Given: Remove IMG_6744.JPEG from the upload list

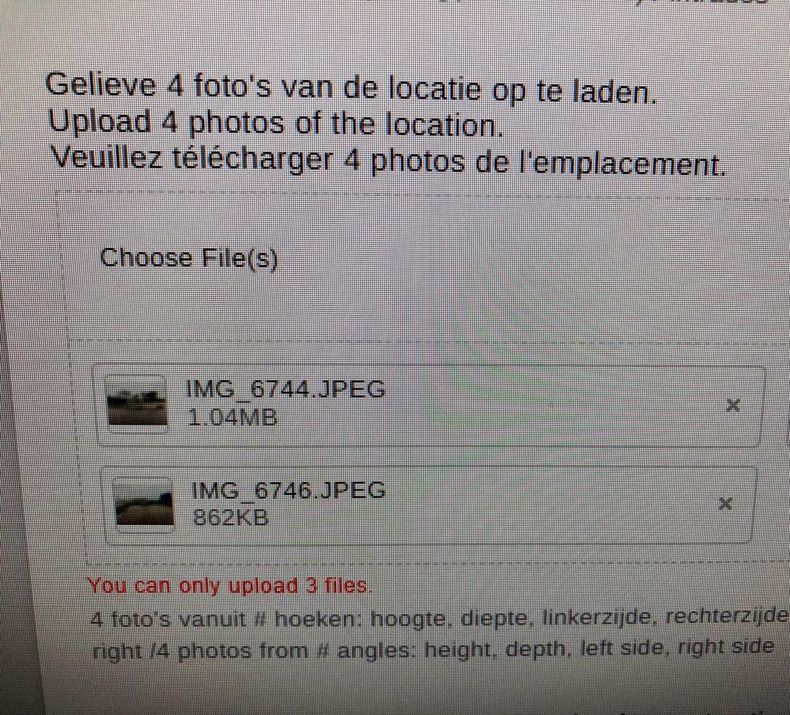Looking at the screenshot, I should [x=732, y=405].
